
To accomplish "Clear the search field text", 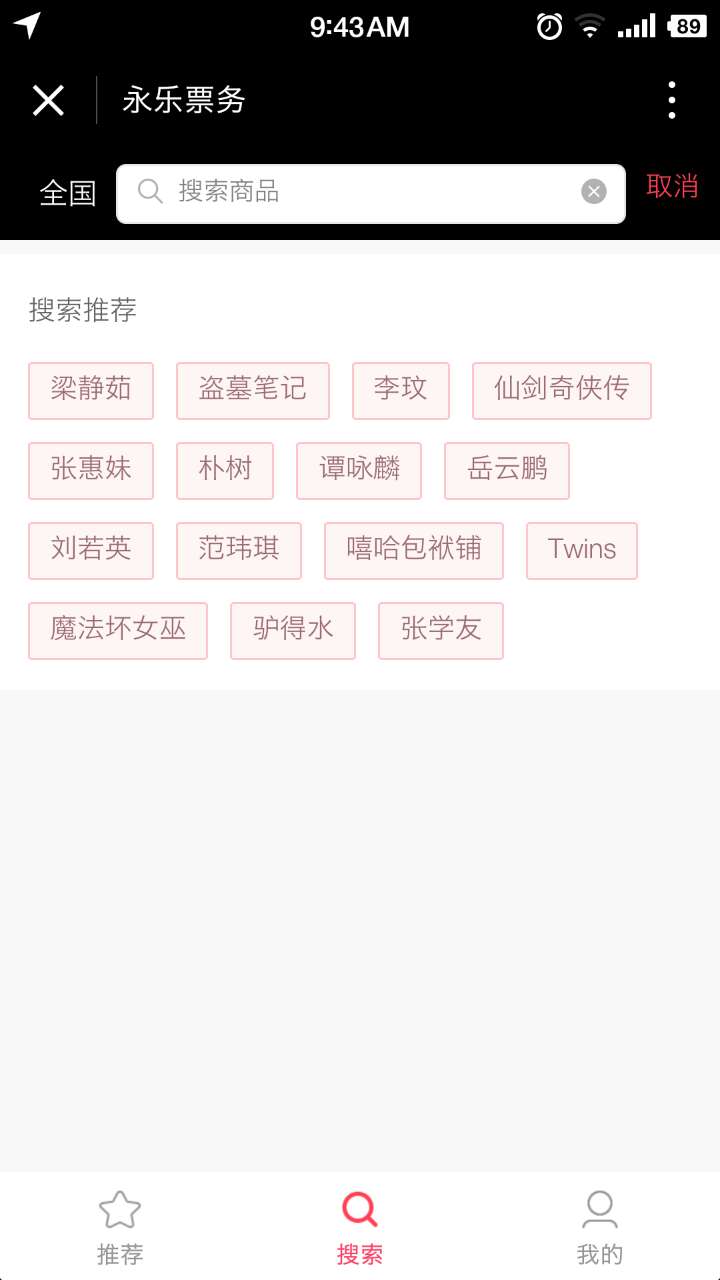I will [594, 192].
